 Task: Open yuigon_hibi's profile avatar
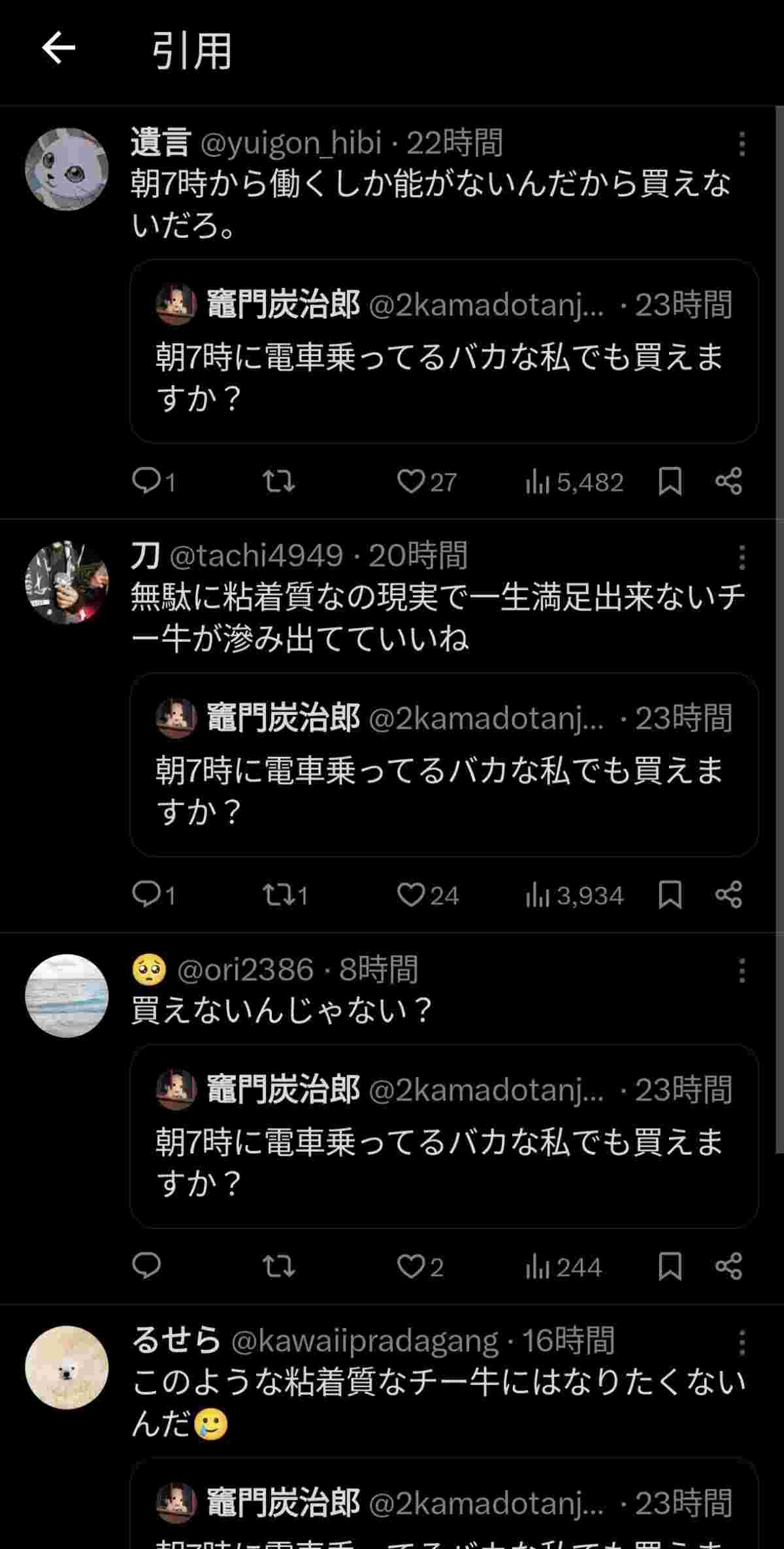click(66, 169)
